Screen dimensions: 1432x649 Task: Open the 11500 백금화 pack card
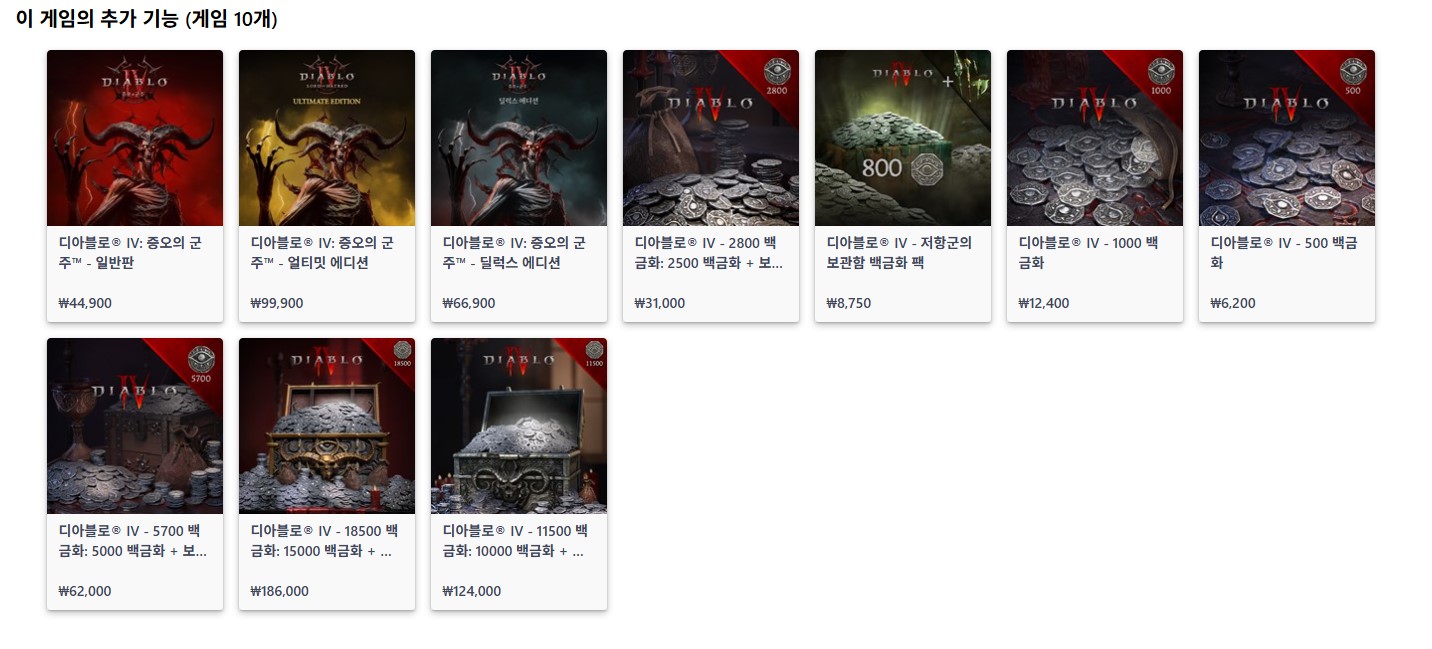(519, 474)
